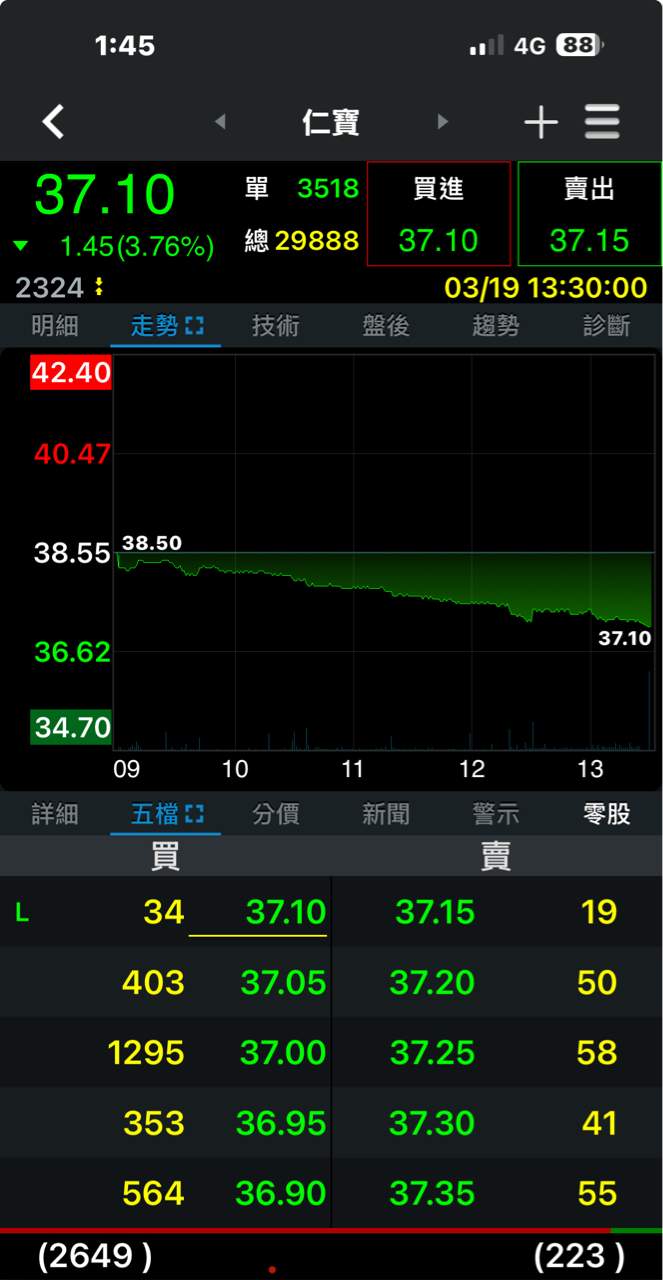This screenshot has width=663, height=1280.
Task: Go back using the top-left arrow
Action: 54,122
